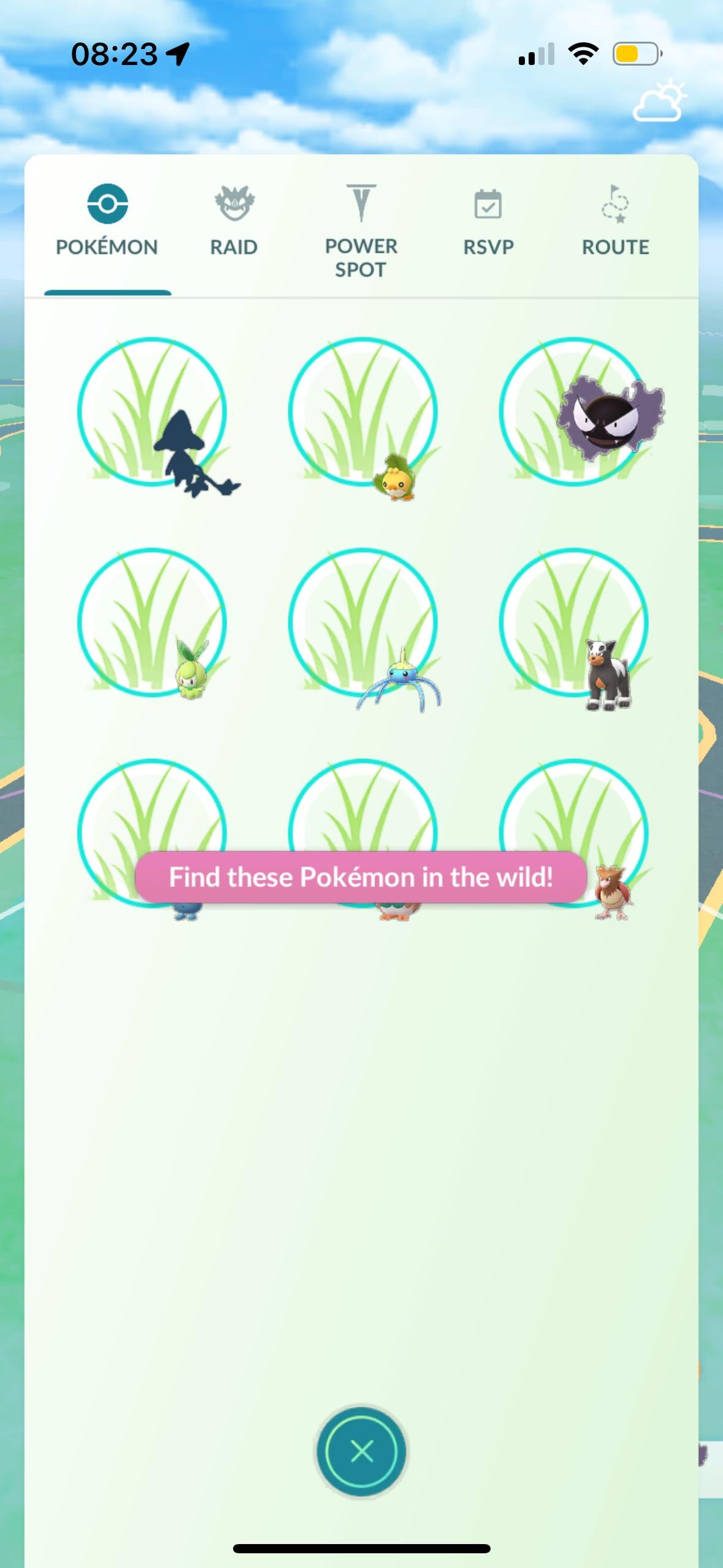Viewport: 723px width, 1568px height.
Task: Select the silhouetted unknown Pokémon
Action: [x=152, y=412]
